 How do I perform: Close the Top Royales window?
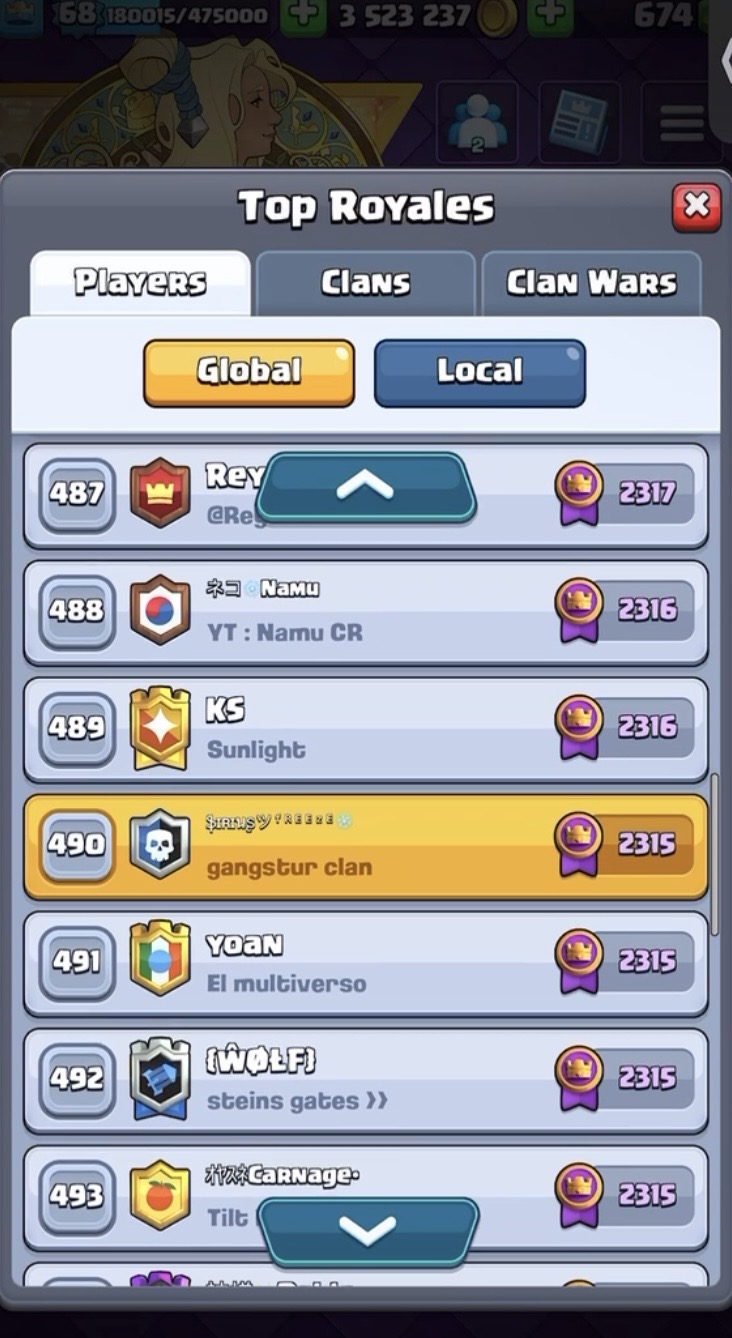(x=696, y=207)
